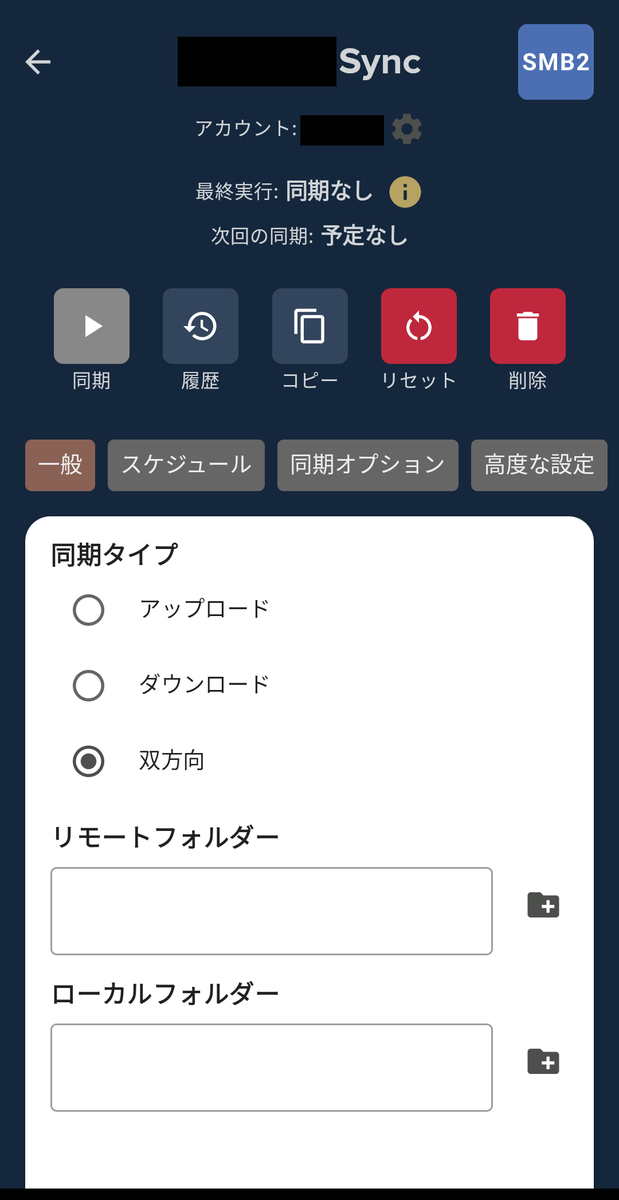Image resolution: width=619 pixels, height=1200 pixels.
Task: Choose remote folder with folder icon
Action: point(543,905)
